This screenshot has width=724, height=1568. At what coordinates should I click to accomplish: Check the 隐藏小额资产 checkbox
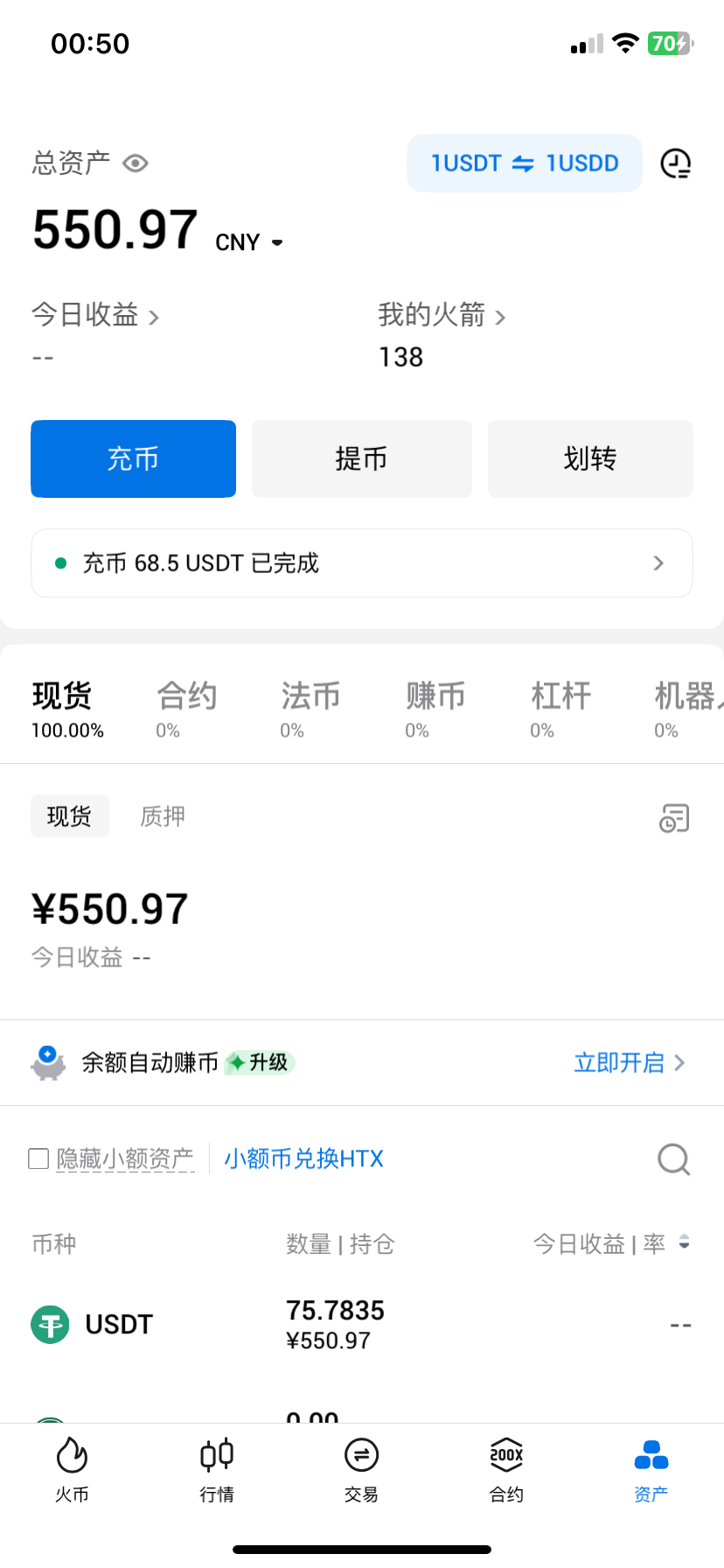[x=38, y=1158]
